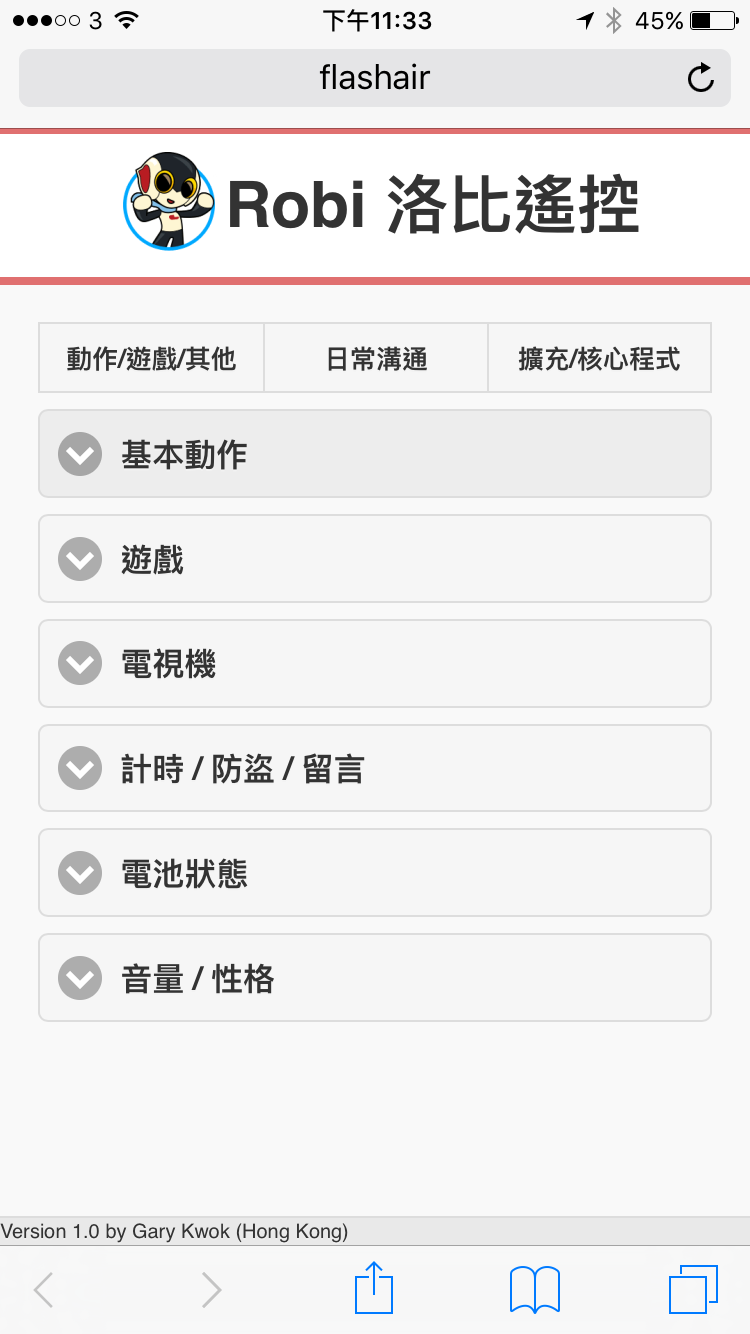The width and height of the screenshot is (750, 1334).
Task: Expand the 電池狀態 section
Action: pos(374,873)
